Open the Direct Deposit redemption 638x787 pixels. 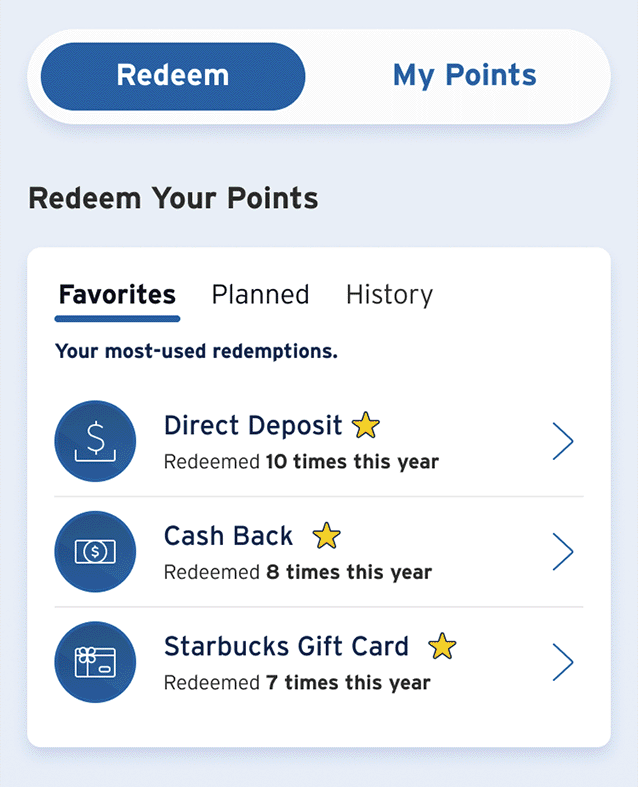coord(318,441)
